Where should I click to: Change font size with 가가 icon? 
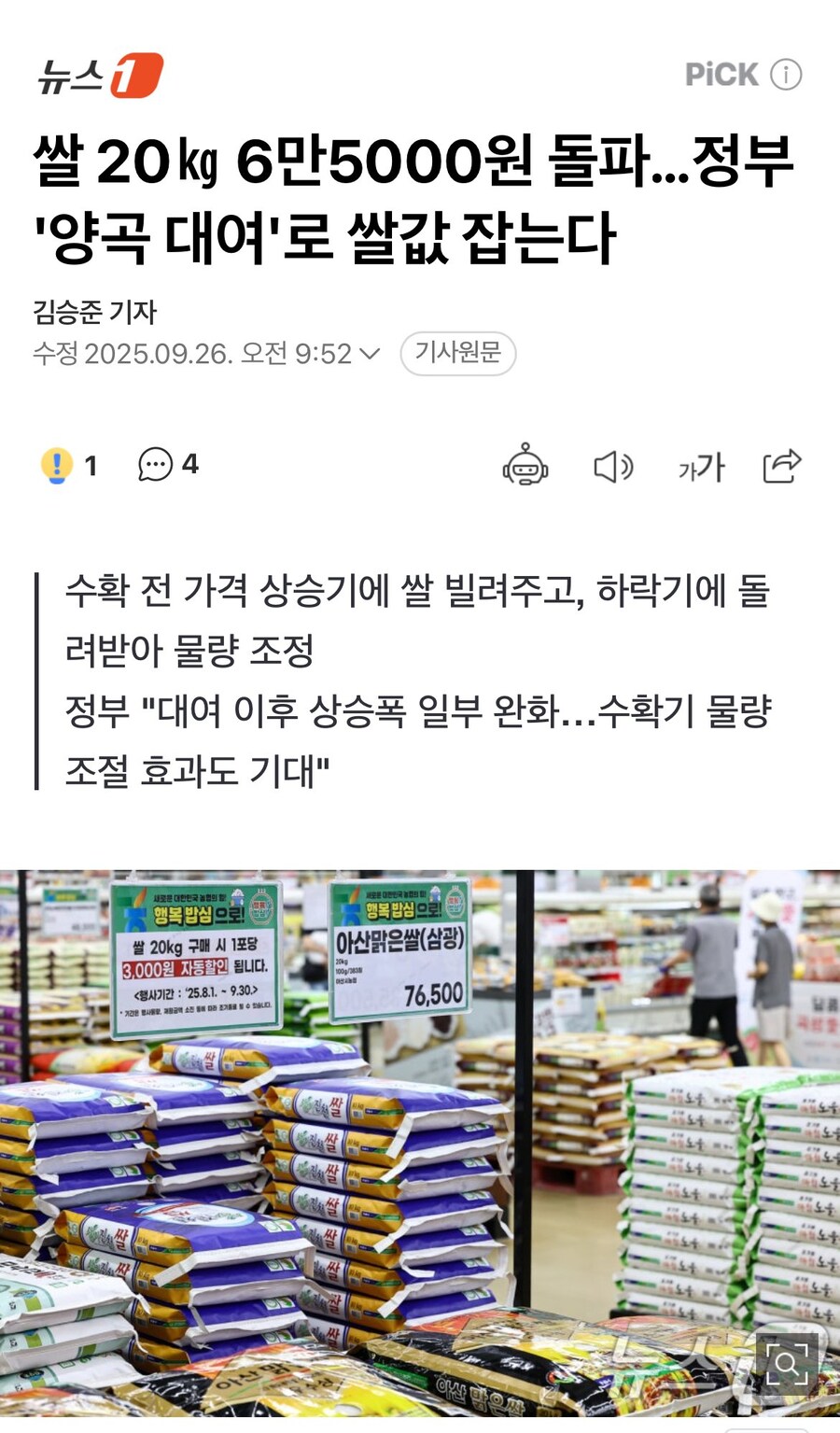point(701,466)
